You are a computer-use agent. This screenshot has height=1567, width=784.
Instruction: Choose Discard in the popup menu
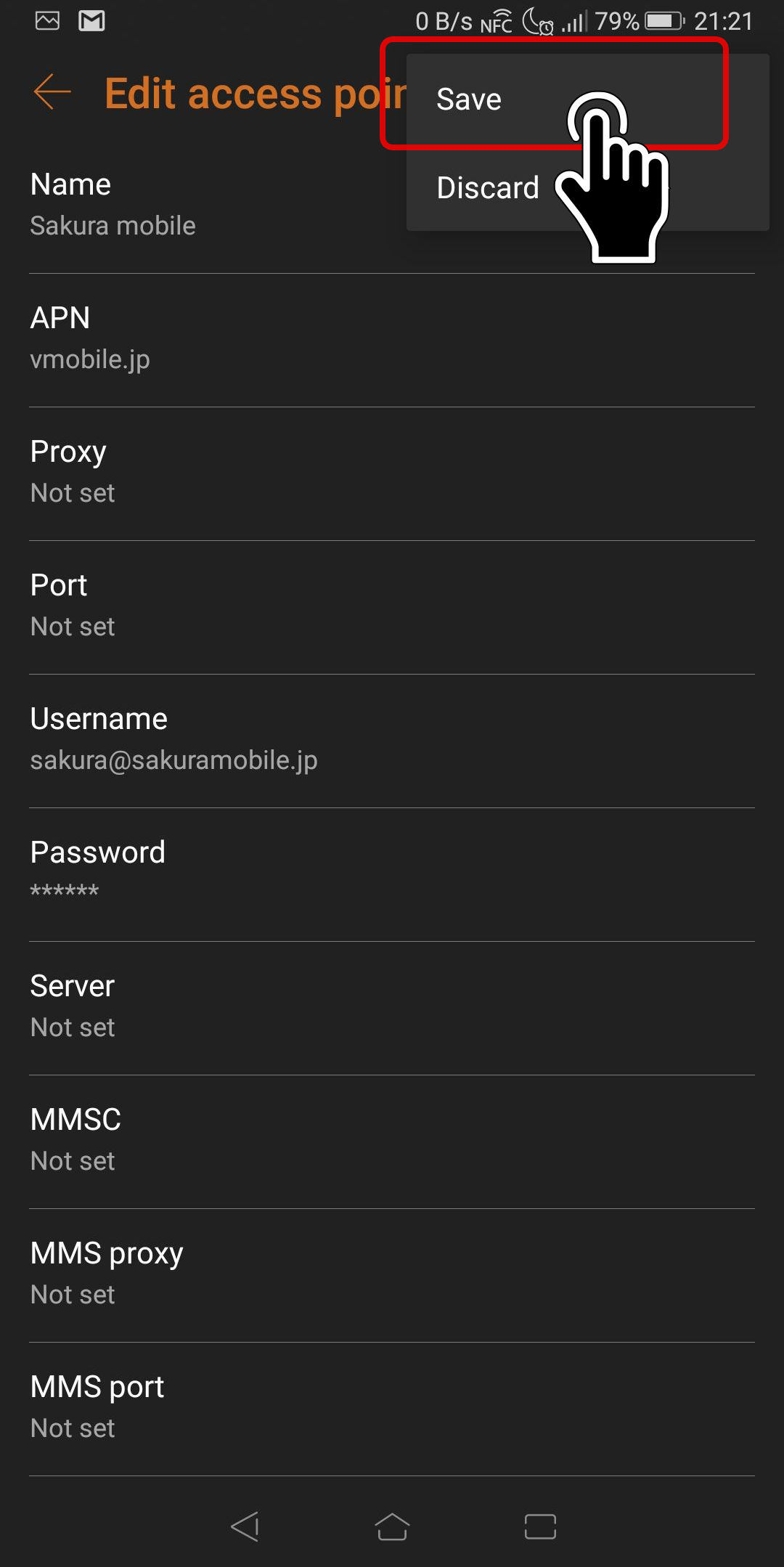pos(587,187)
